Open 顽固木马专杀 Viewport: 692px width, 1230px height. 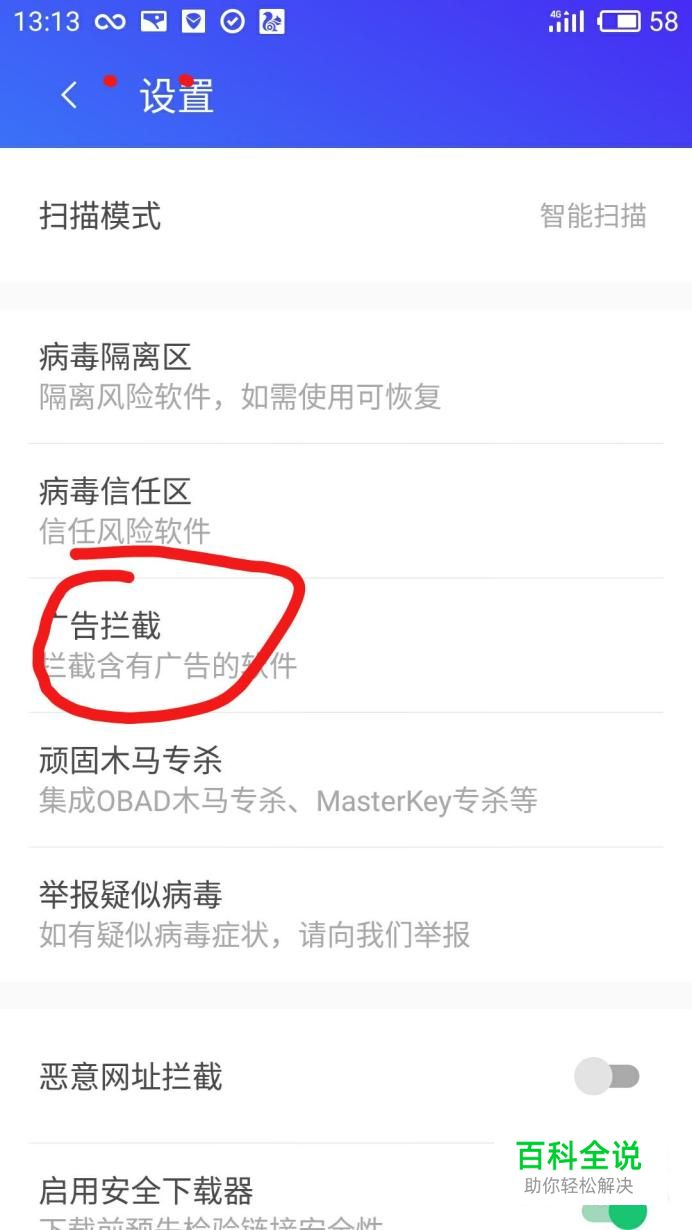click(x=346, y=780)
